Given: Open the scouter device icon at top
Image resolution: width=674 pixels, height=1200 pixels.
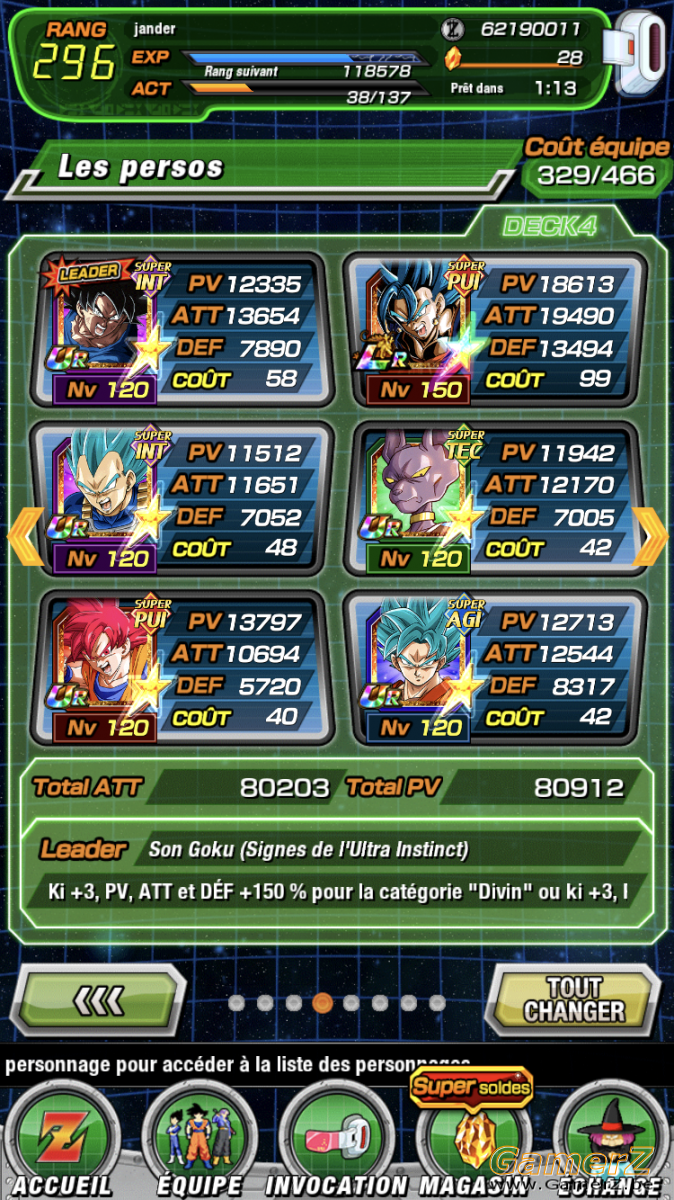Looking at the screenshot, I should 643,53.
